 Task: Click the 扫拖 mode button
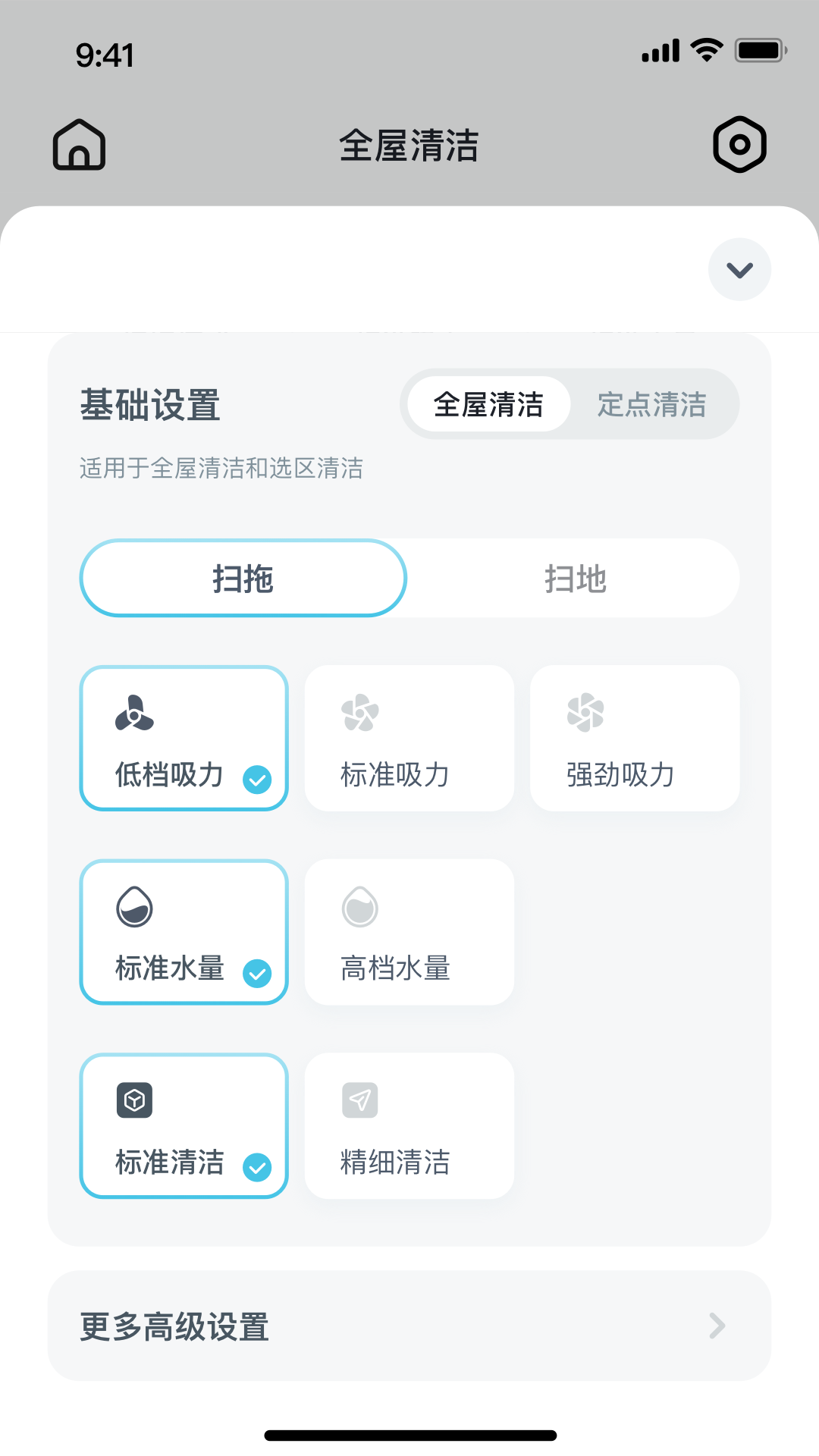click(243, 578)
